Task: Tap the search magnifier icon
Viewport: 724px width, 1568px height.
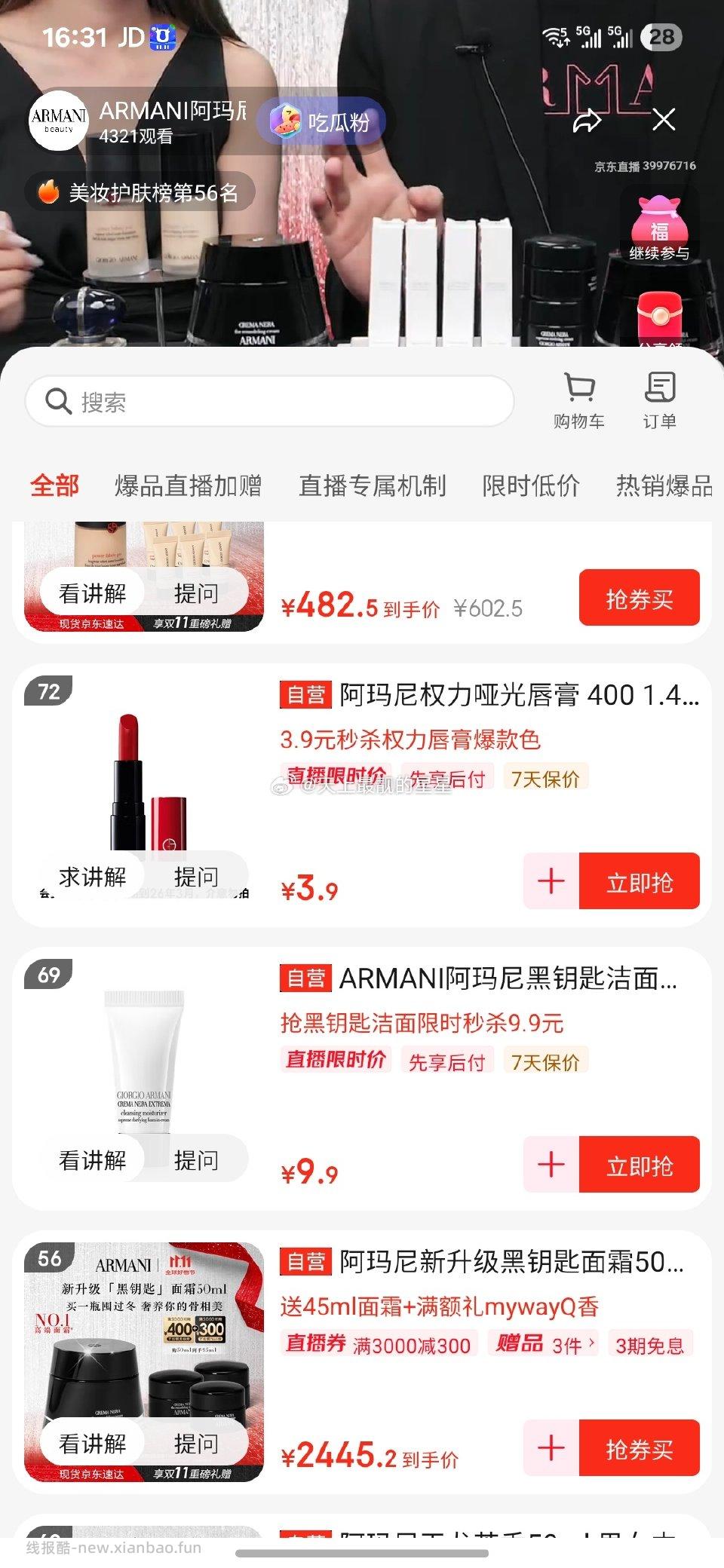Action: tap(58, 400)
